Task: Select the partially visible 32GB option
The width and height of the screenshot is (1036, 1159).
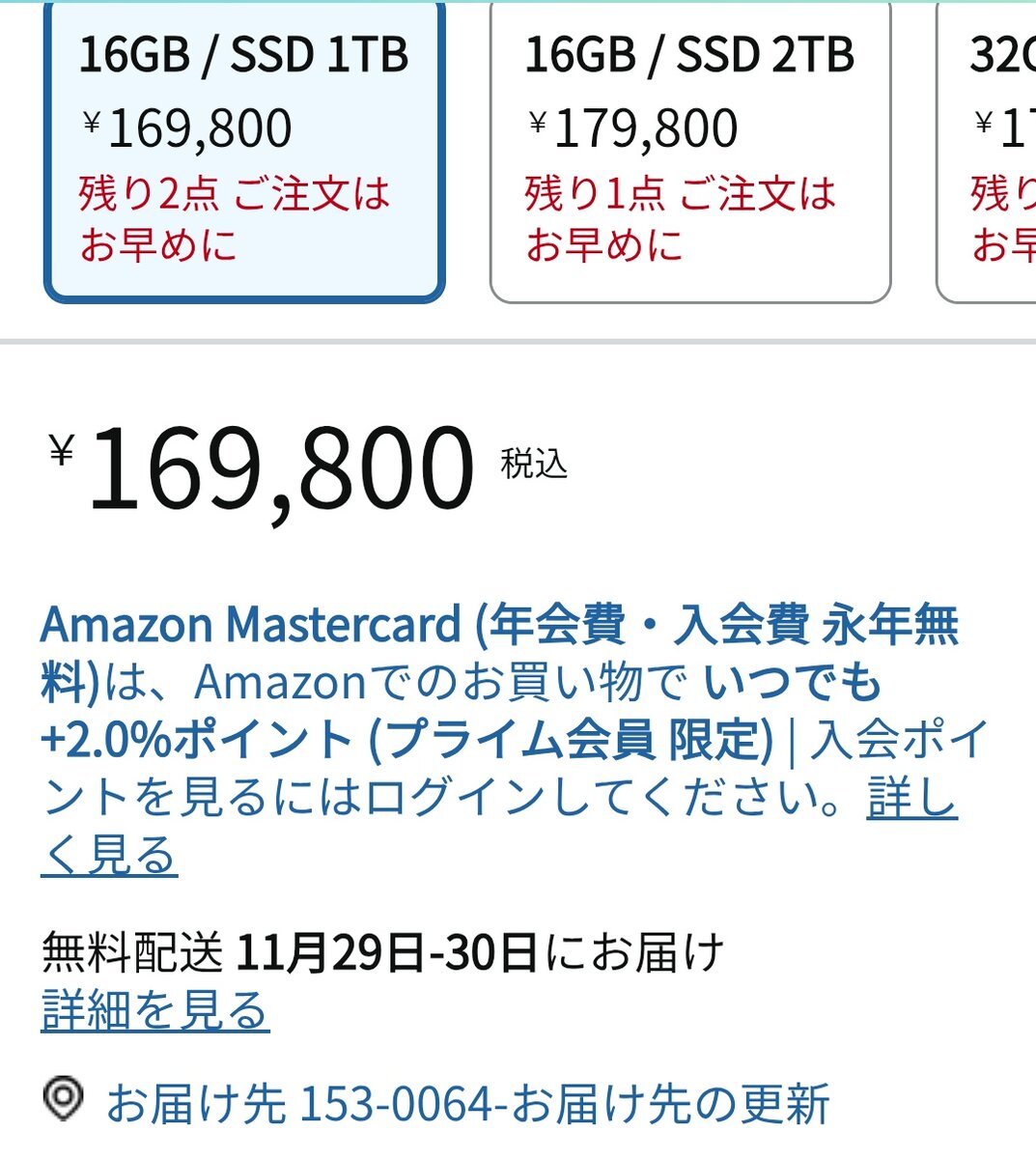Action: click(987, 151)
